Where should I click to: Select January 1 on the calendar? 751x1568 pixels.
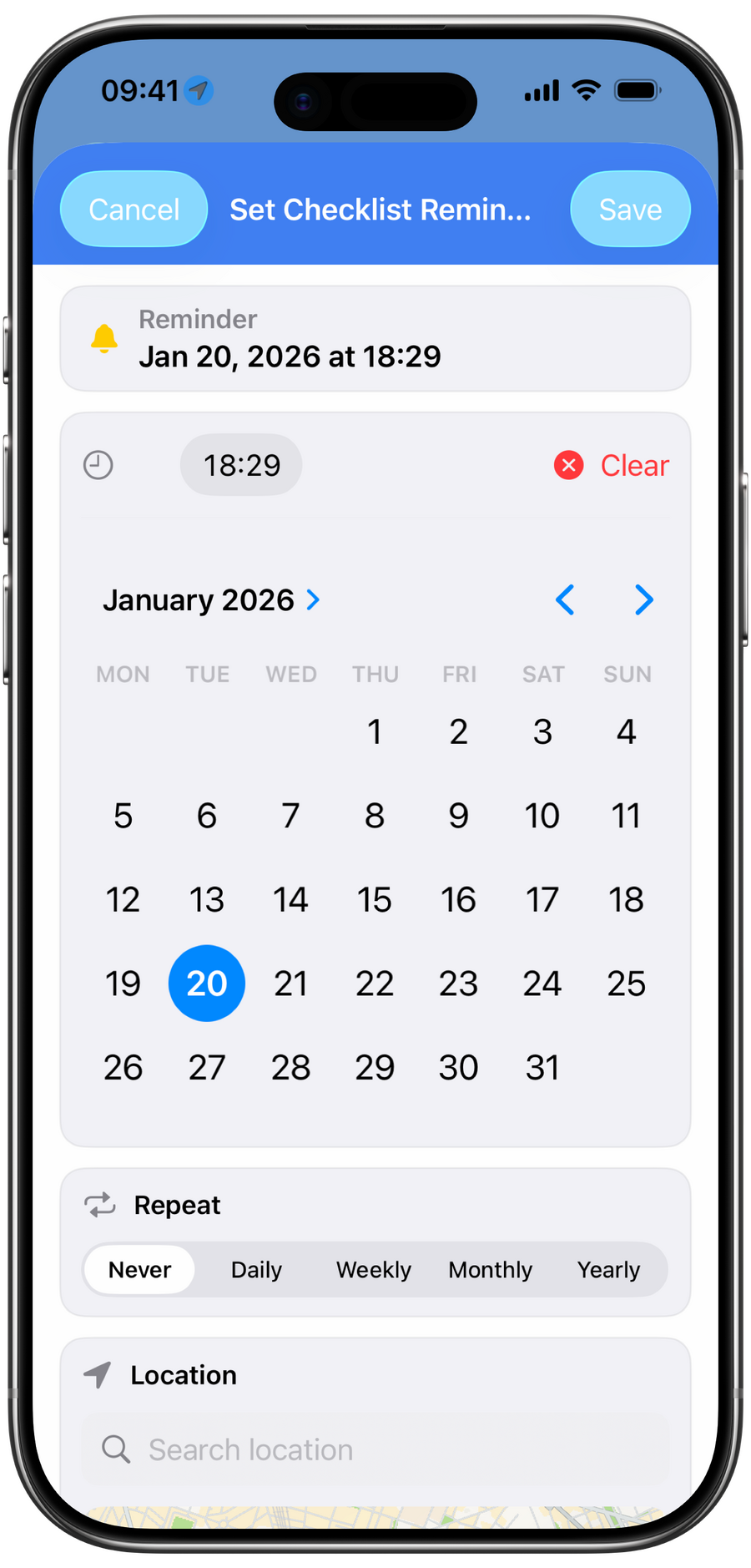pos(375,732)
